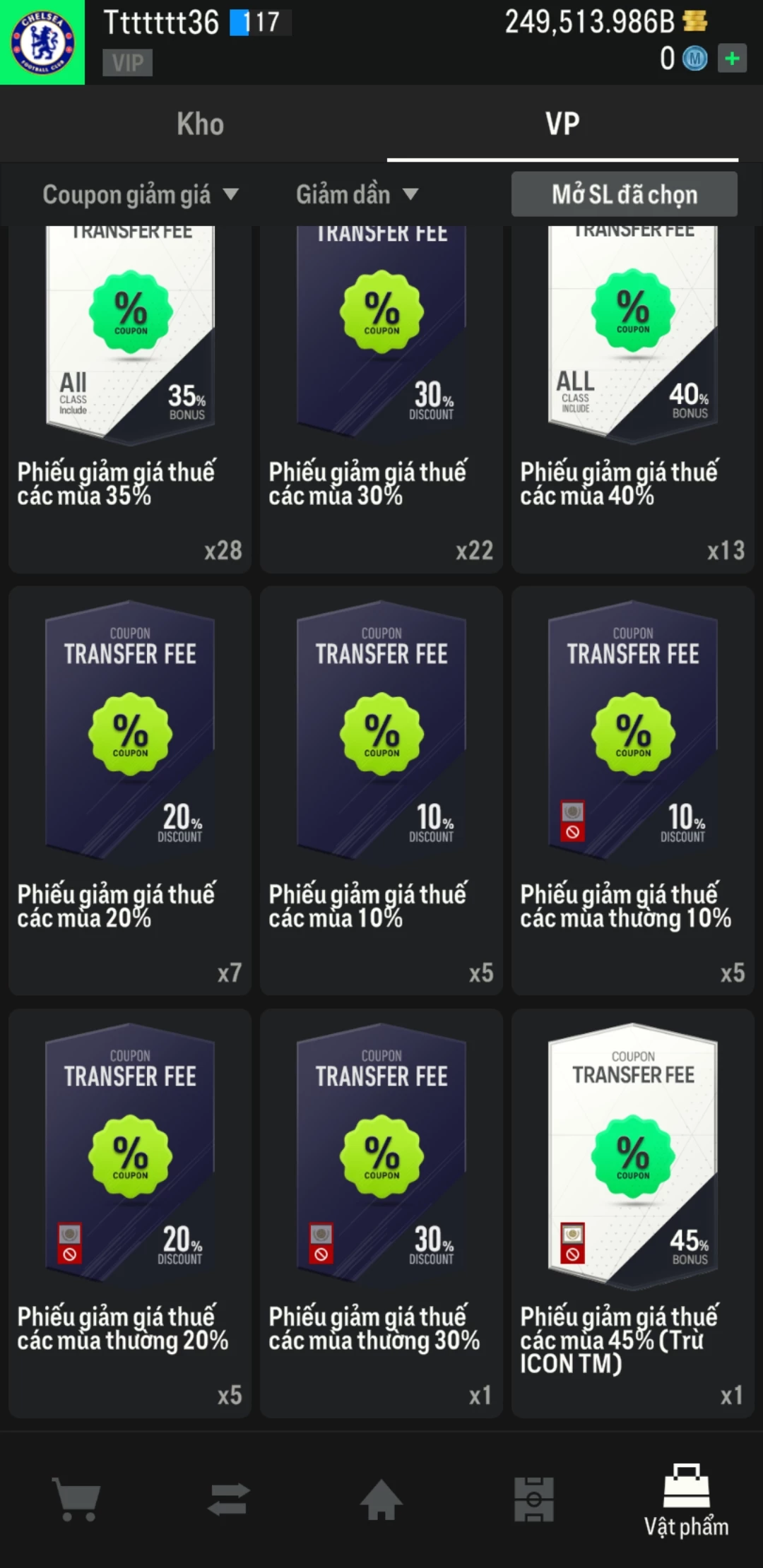Choose the 45% coupon excluding ICON TM
Image resolution: width=763 pixels, height=1568 pixels.
[x=633, y=1212]
